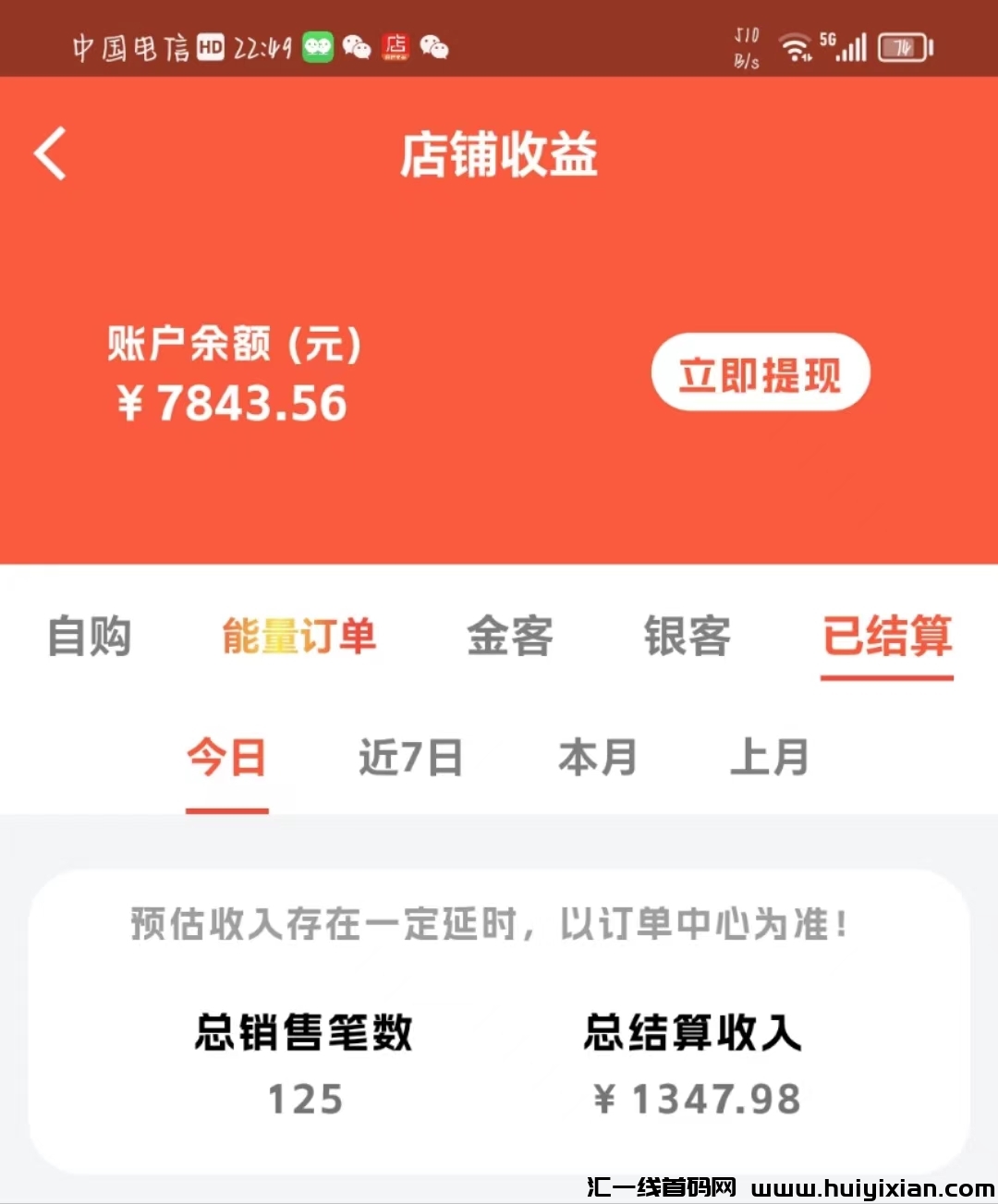This screenshot has height=1204, width=998.
Task: View the 银客 tab
Action: click(x=687, y=638)
